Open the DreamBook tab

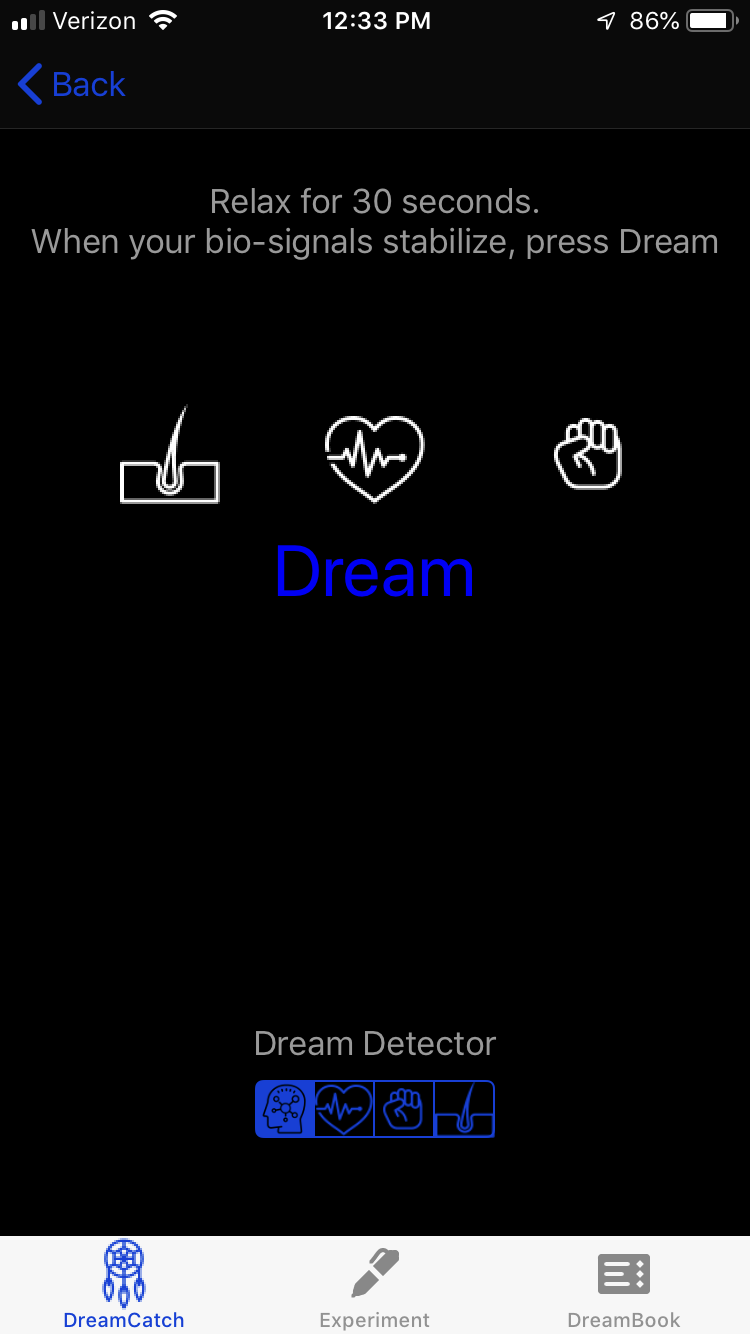(624, 1286)
